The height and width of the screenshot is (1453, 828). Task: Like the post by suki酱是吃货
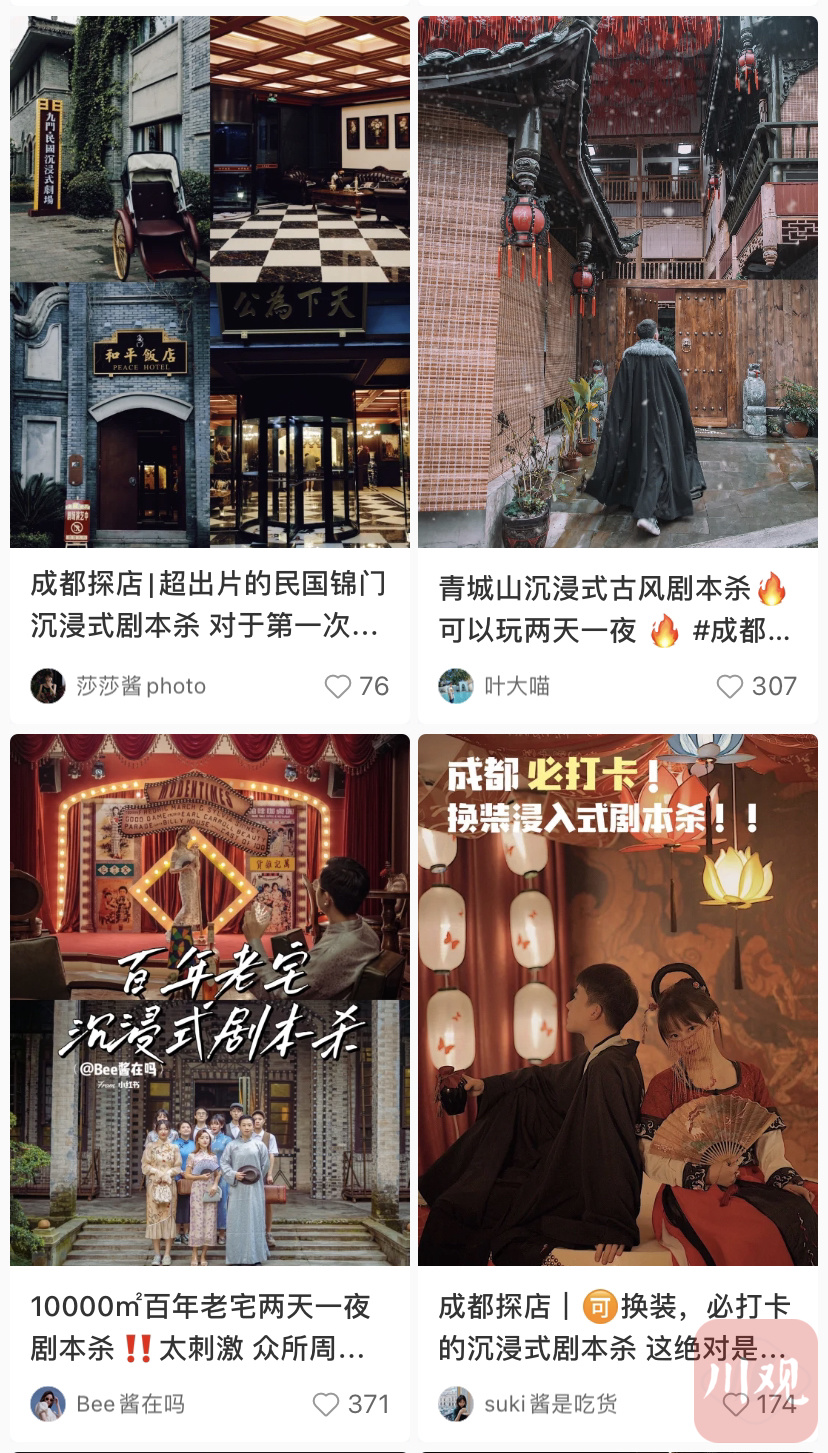[x=735, y=1404]
